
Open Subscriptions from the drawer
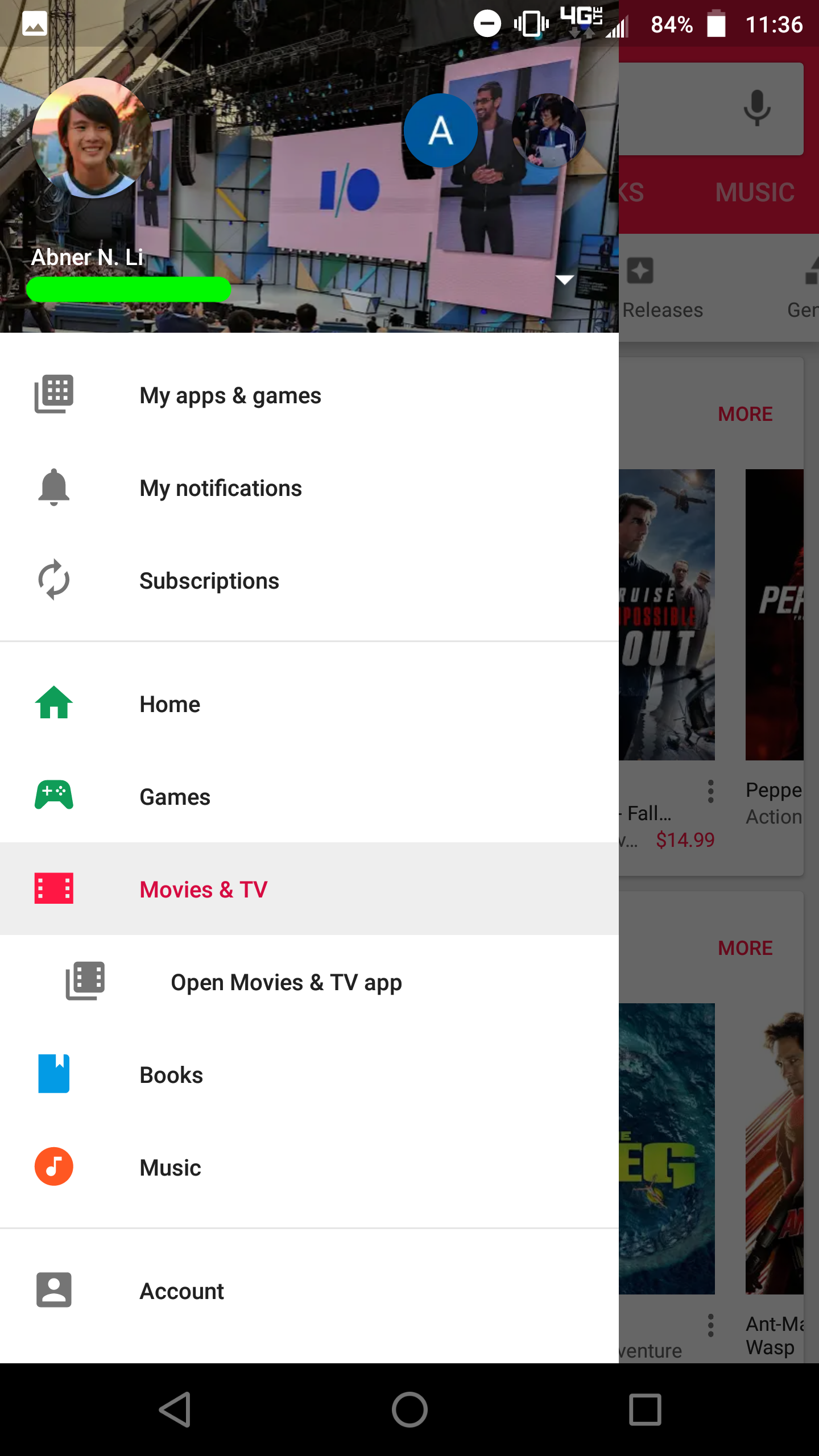click(x=209, y=581)
